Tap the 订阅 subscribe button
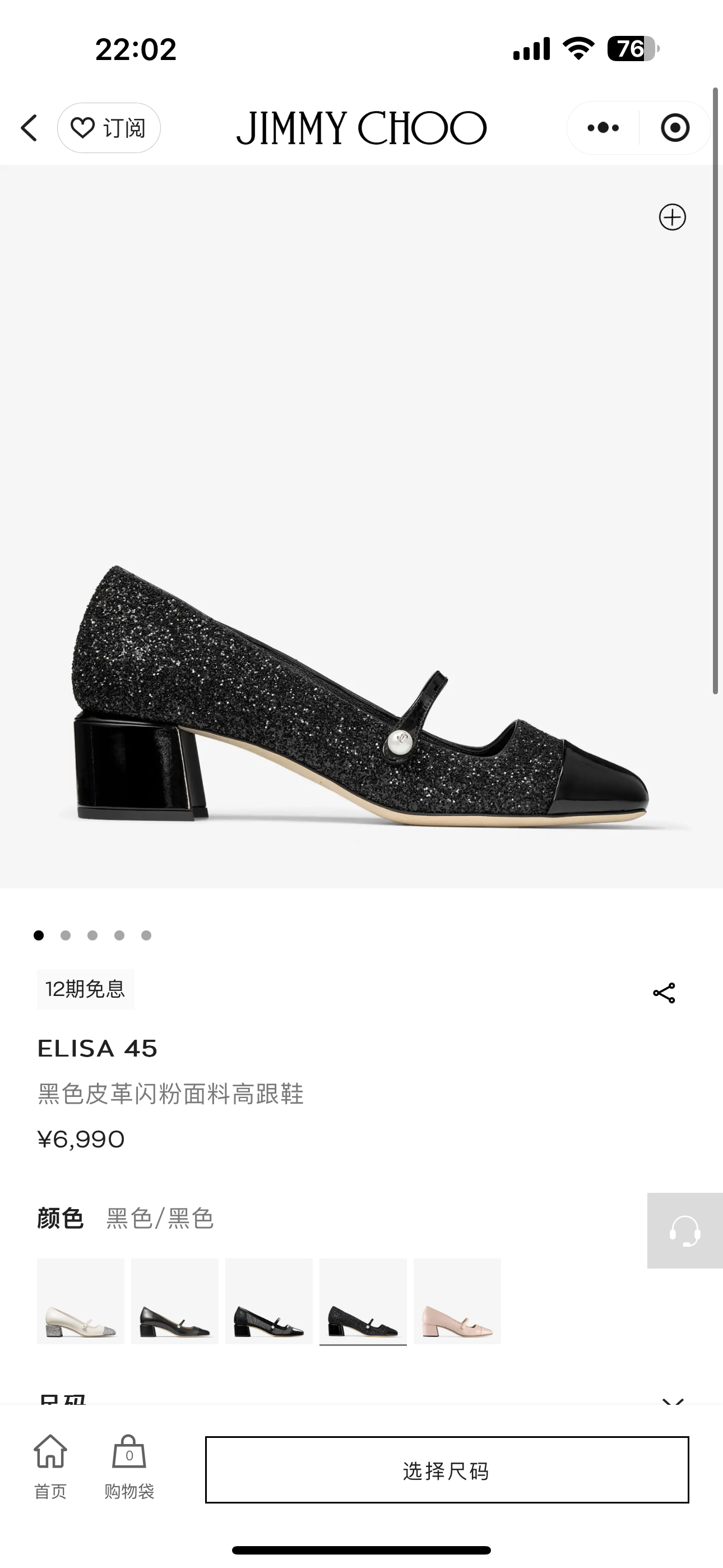723x1568 pixels. [109, 128]
